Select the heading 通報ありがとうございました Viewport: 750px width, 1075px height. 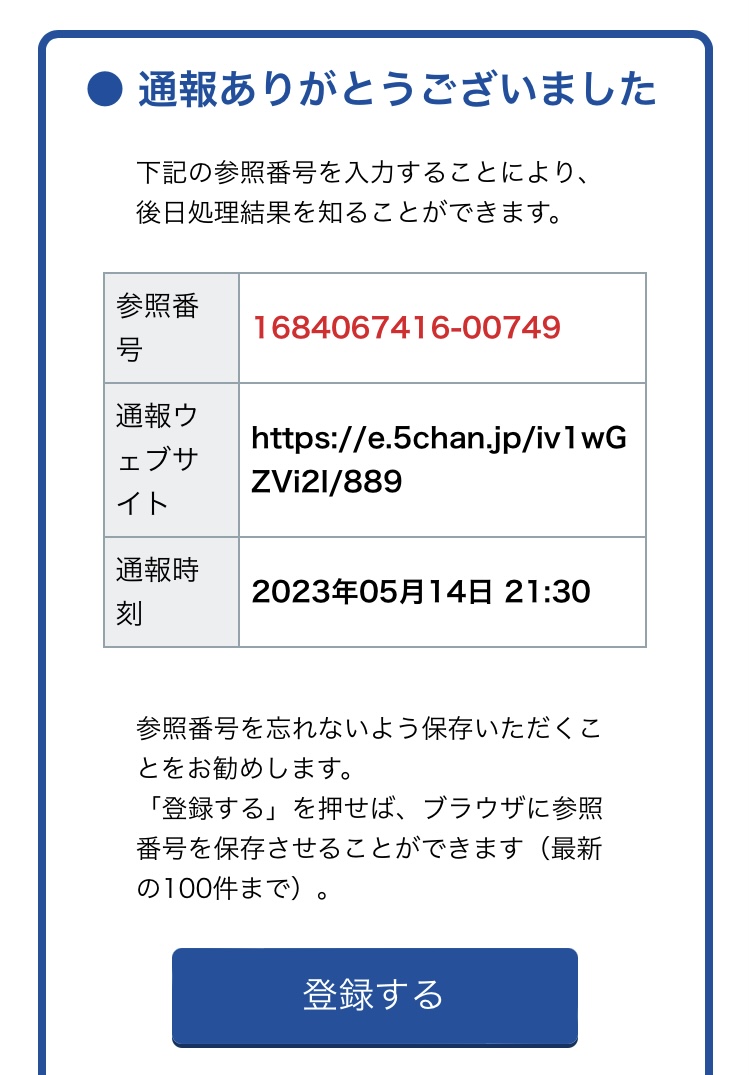tap(400, 89)
